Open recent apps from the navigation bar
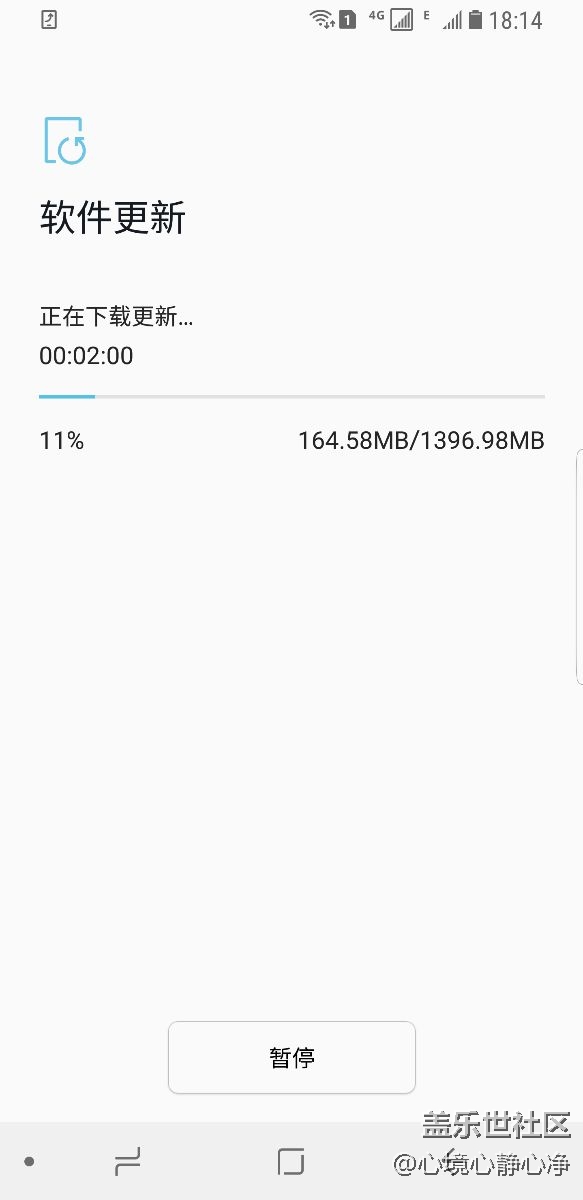The width and height of the screenshot is (583, 1200). tap(128, 1161)
